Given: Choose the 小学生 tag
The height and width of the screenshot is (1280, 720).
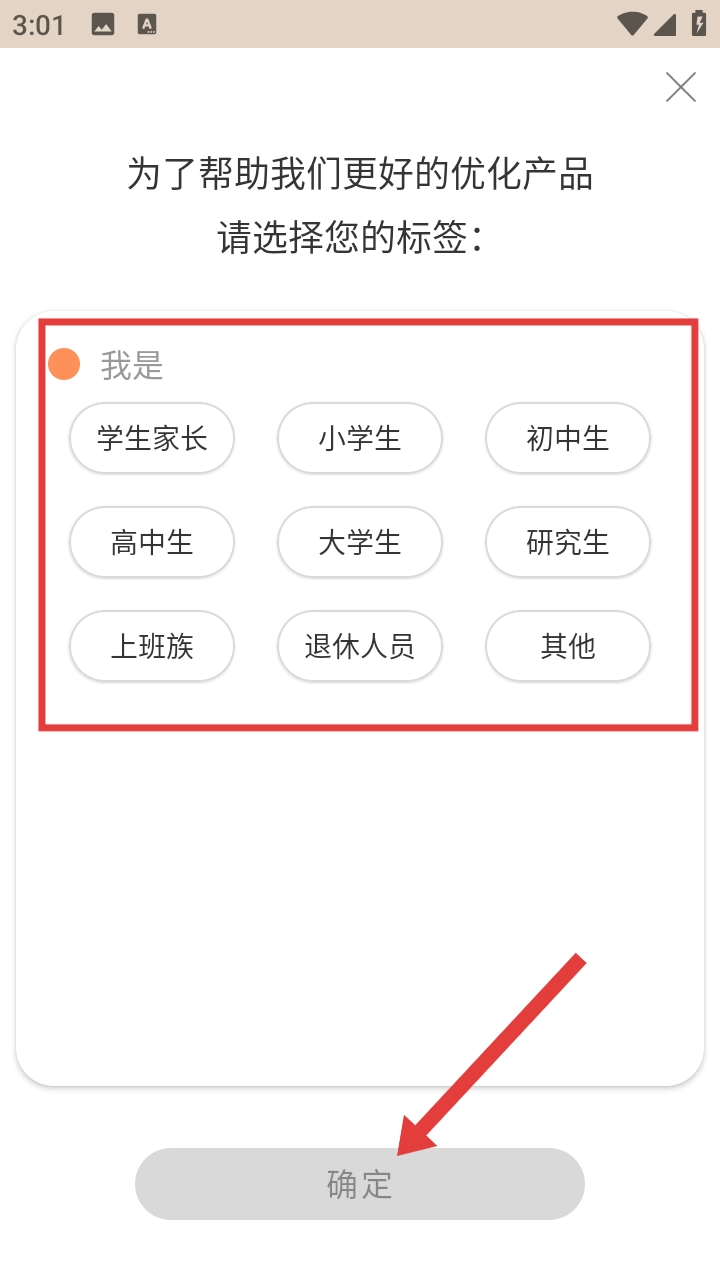Looking at the screenshot, I should [x=360, y=438].
